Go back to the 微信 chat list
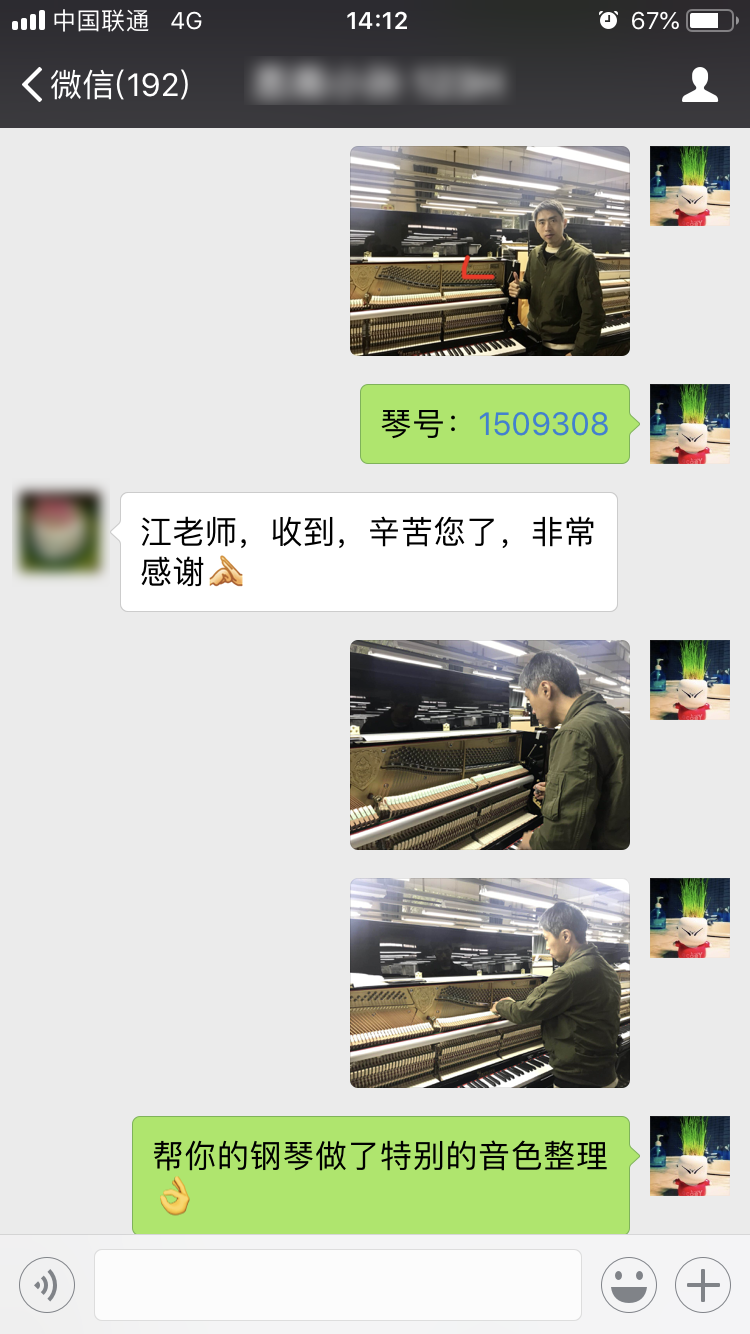 click(x=105, y=85)
